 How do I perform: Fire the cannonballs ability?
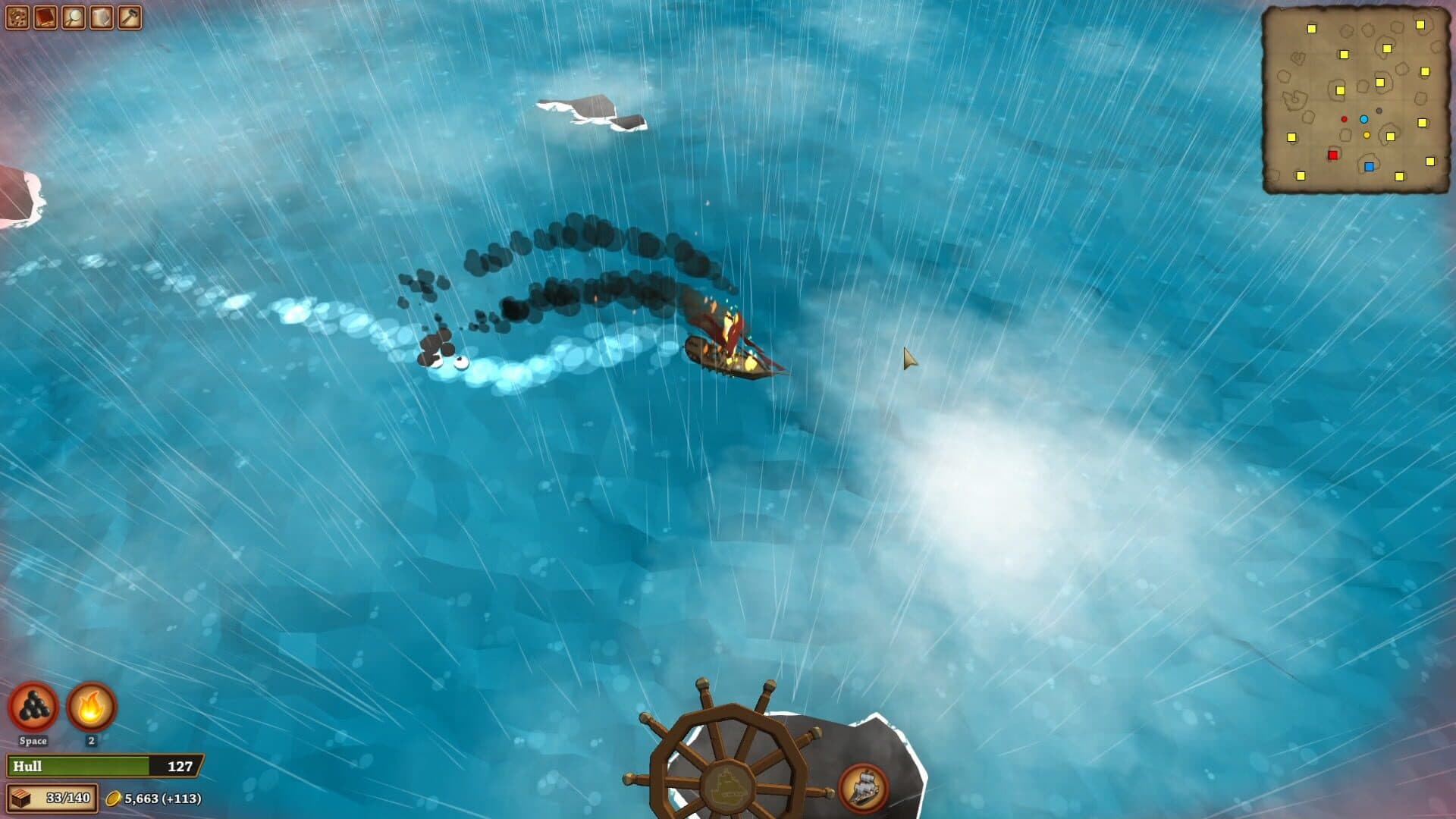33,707
